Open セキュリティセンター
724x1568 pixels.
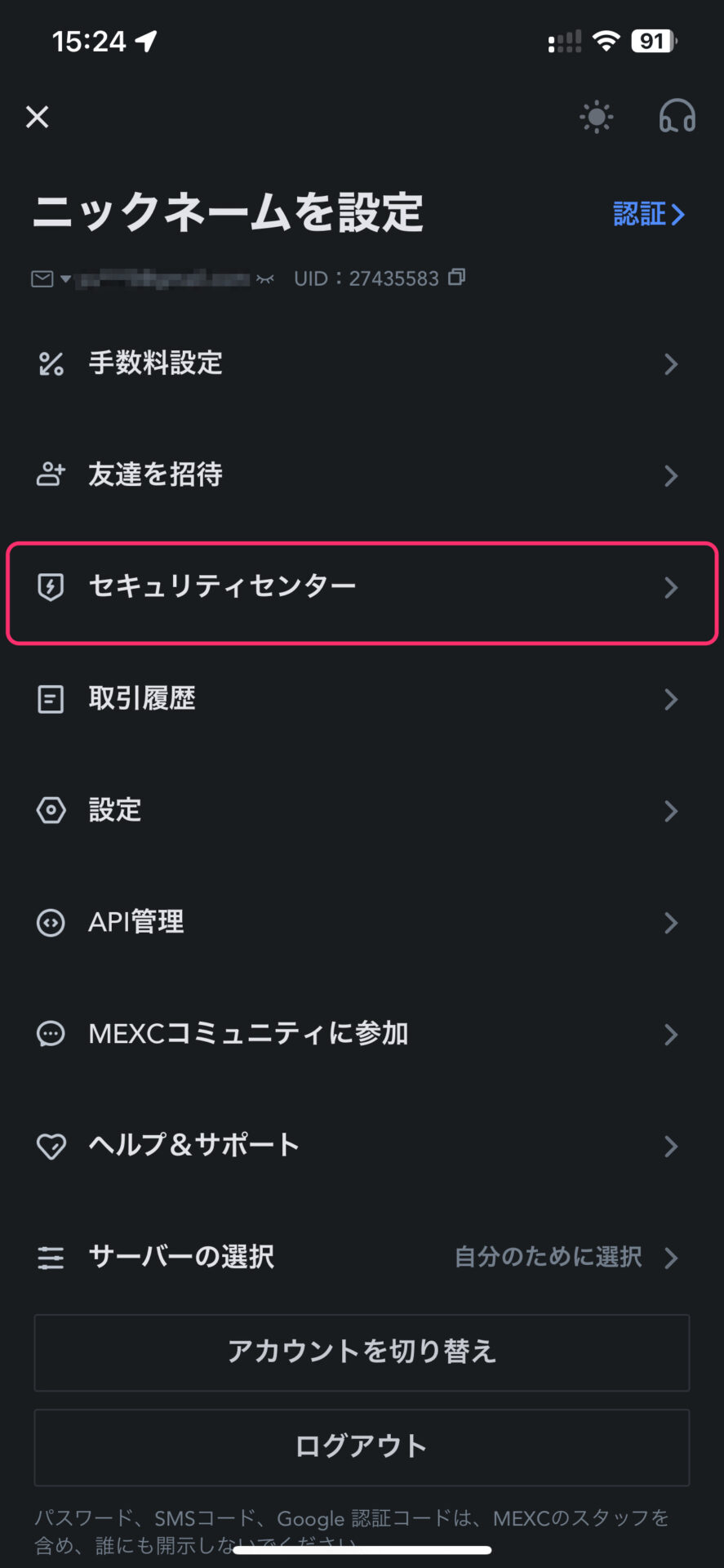click(x=362, y=587)
